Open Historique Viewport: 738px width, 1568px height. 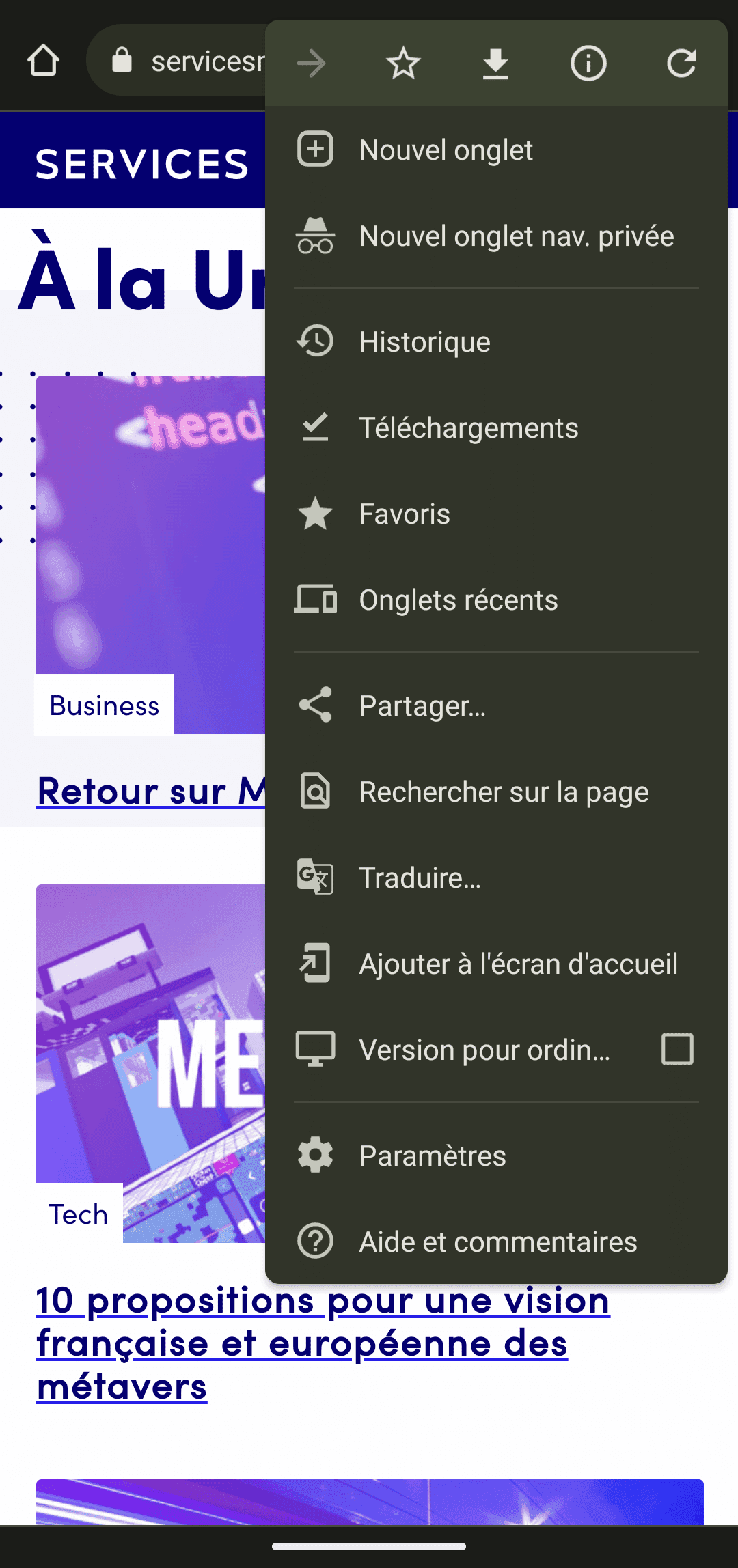click(424, 341)
